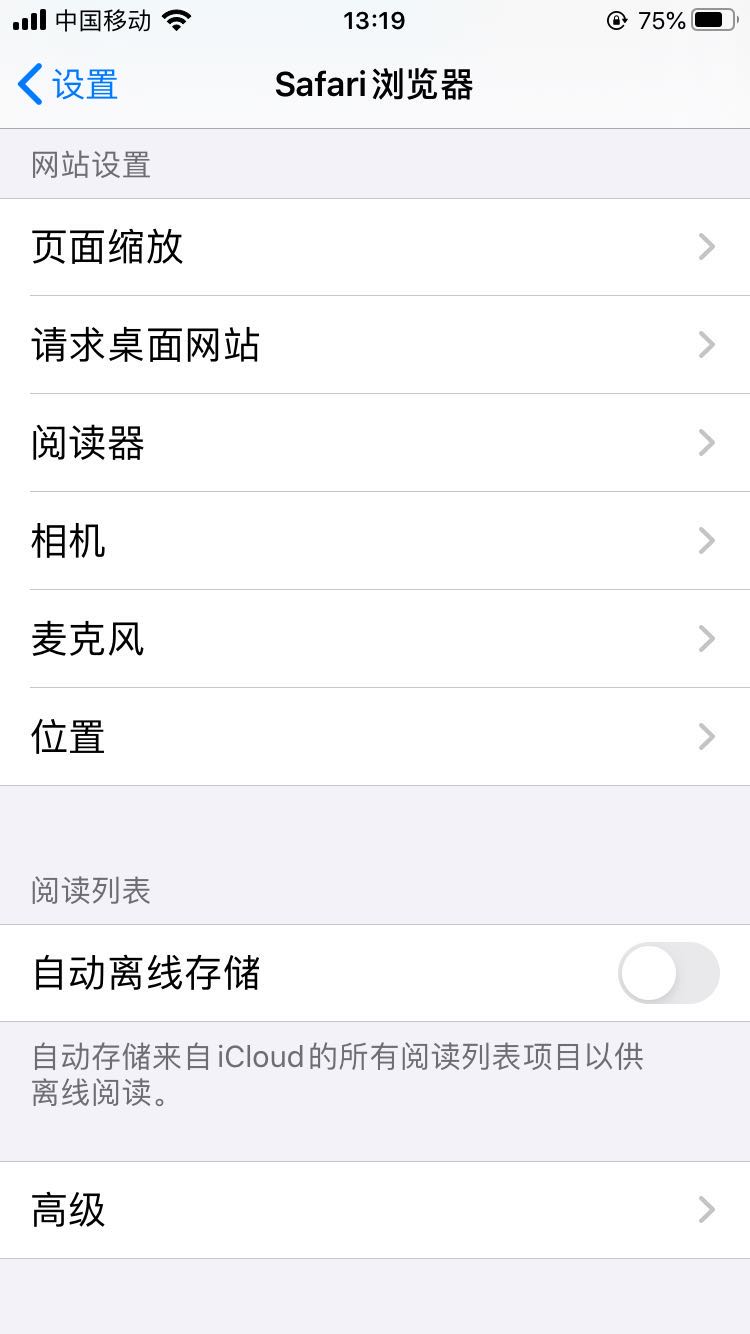
Task: Open 请求桌面网站 settings
Action: [375, 345]
